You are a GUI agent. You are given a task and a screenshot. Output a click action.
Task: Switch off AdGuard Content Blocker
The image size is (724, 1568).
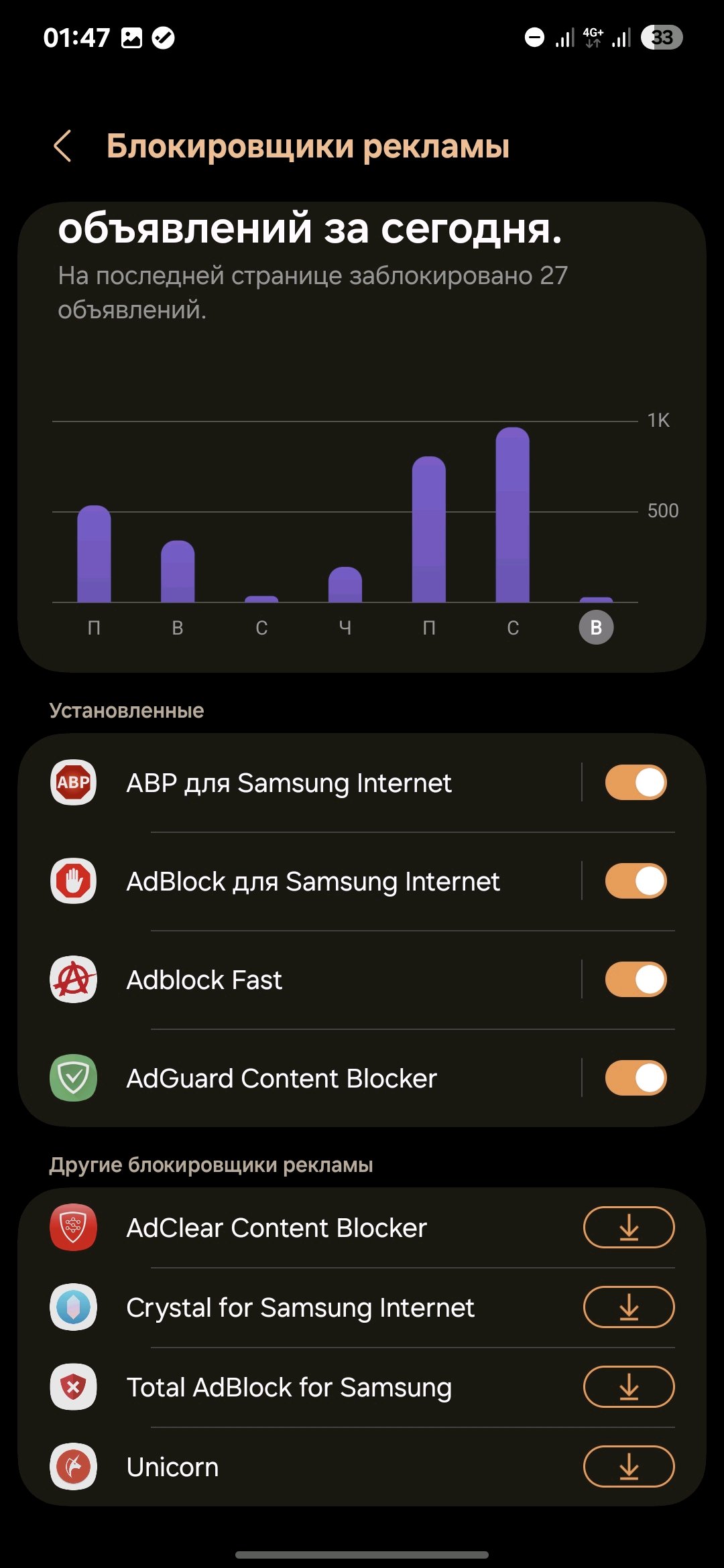635,1078
